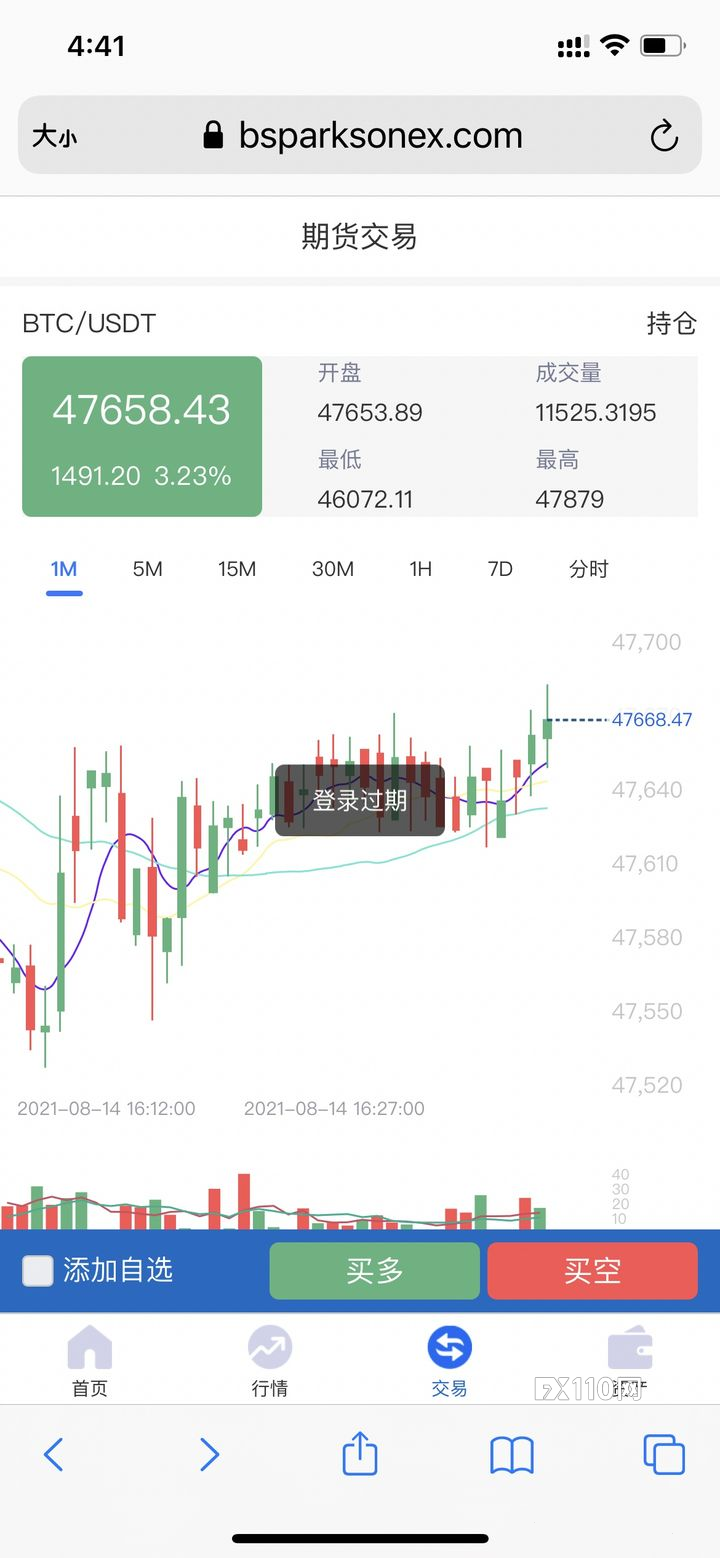Screen dimensions: 720x1558
Task: Switch to the 30M chart interval
Action: [x=333, y=569]
